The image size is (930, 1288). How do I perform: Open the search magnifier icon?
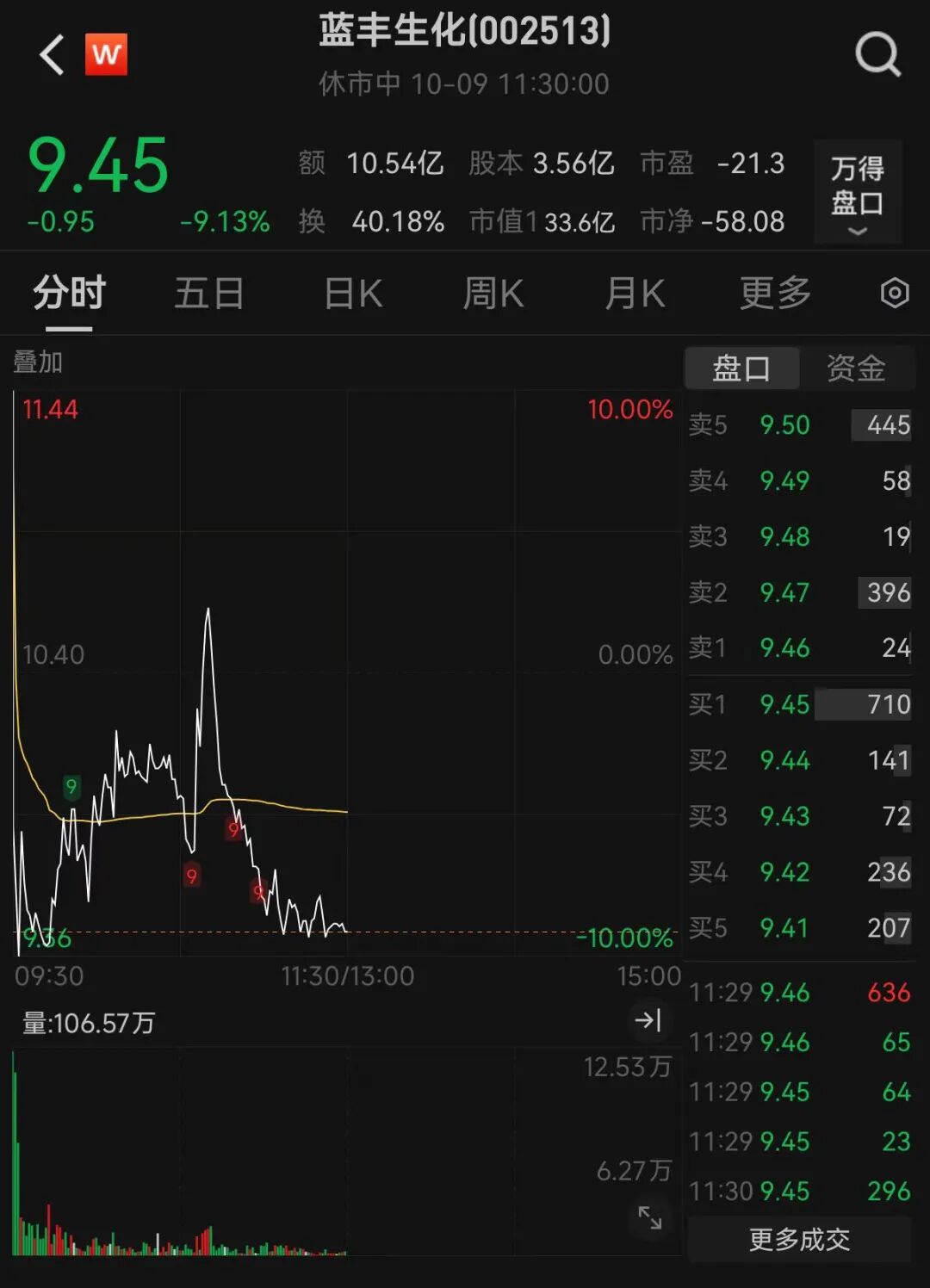pyautogui.click(x=877, y=55)
